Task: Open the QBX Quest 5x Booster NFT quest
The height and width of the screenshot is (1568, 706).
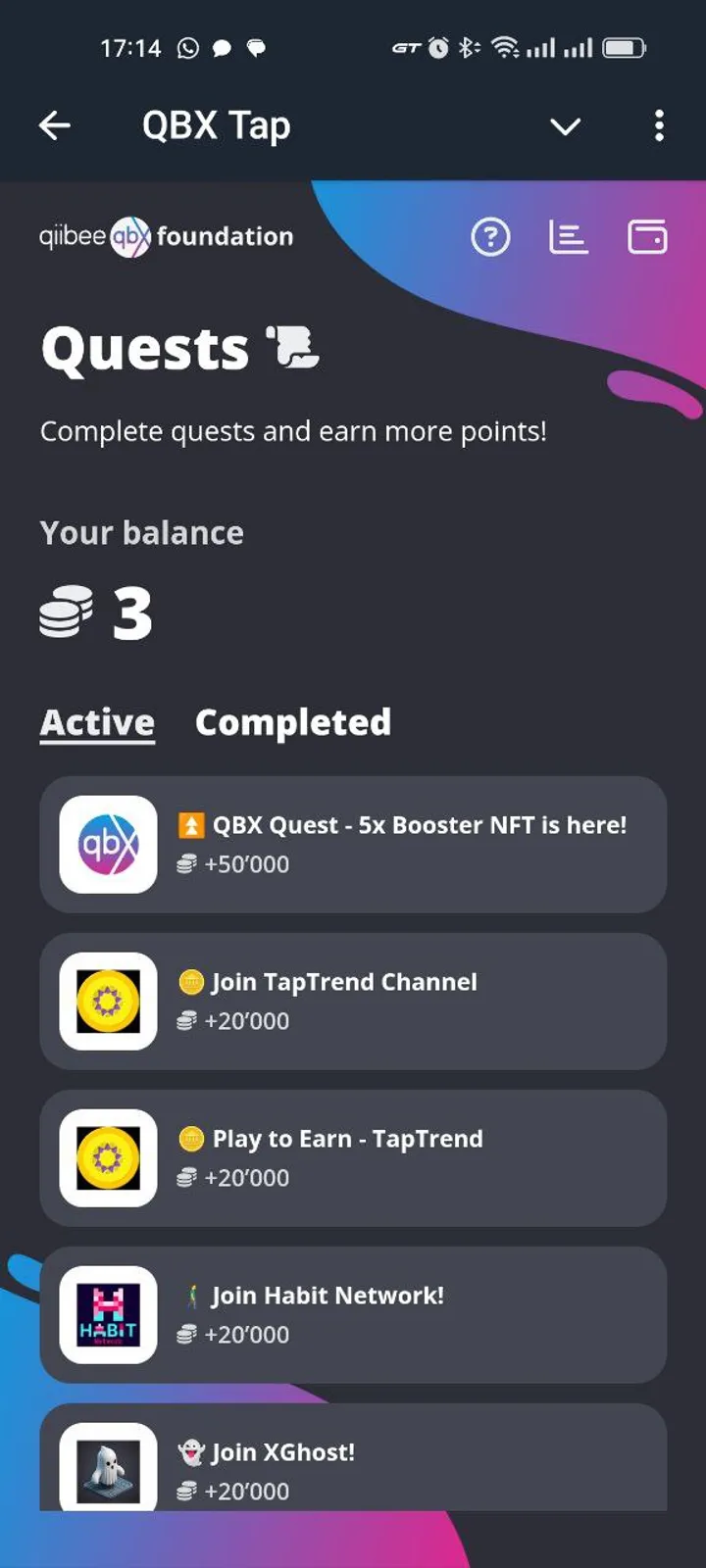Action: (353, 845)
